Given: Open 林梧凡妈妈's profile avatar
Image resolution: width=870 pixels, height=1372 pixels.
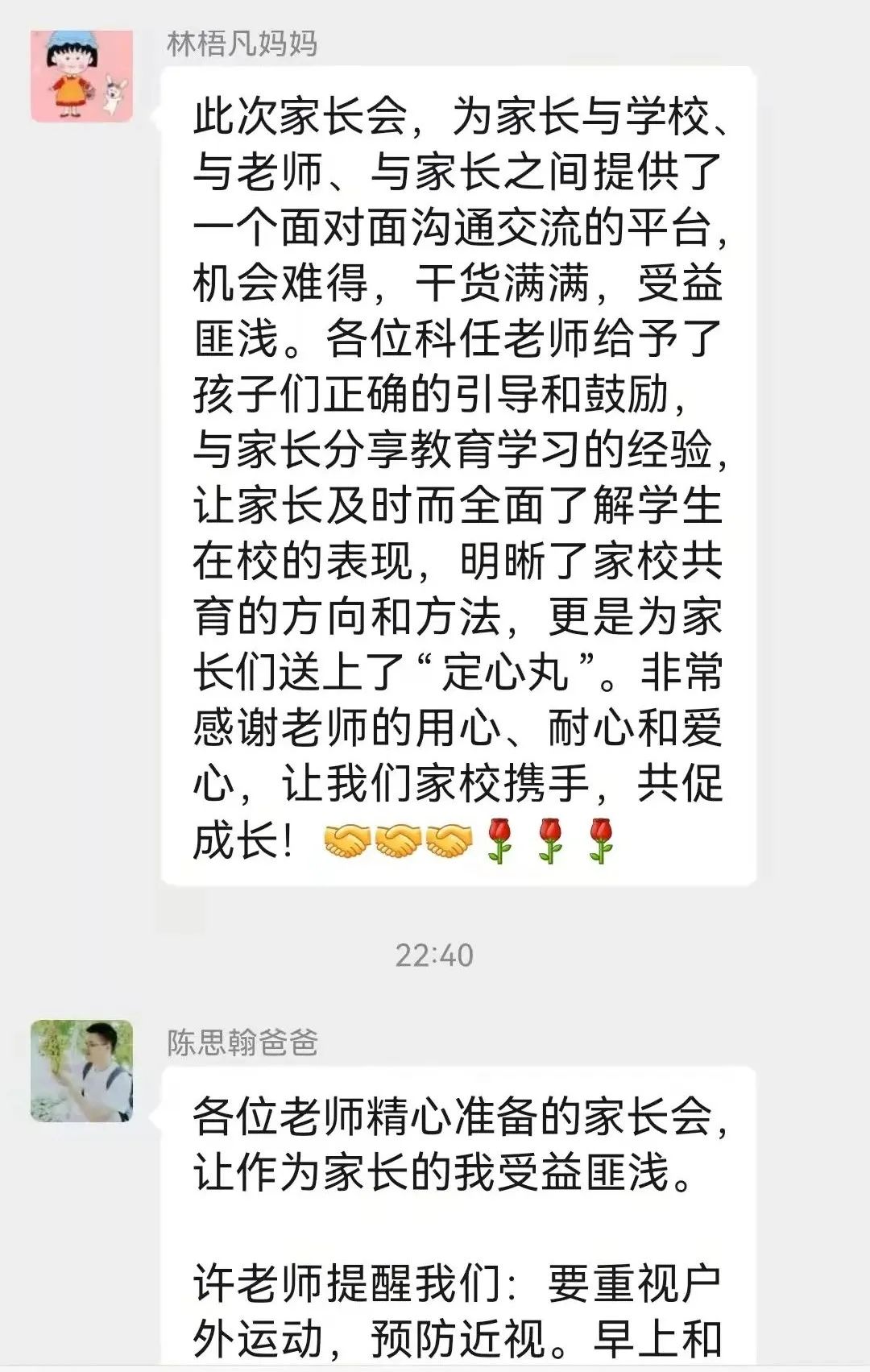Looking at the screenshot, I should coord(81,77).
